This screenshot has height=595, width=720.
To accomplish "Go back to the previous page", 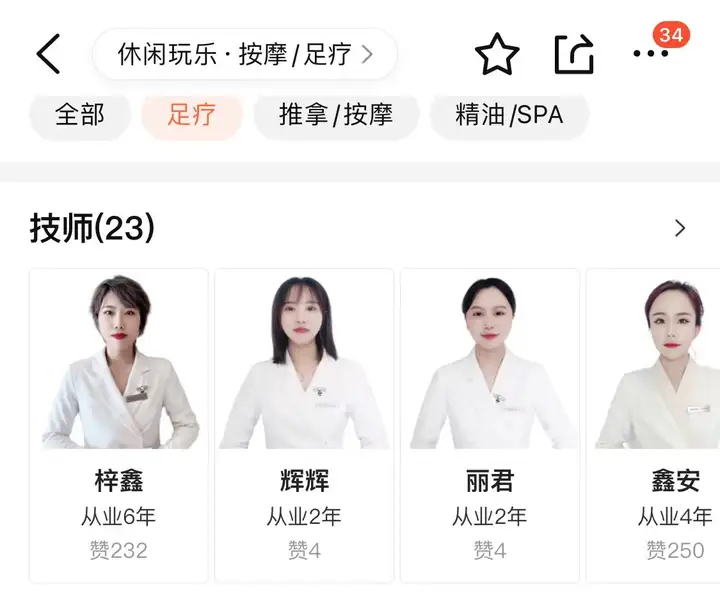I will pyautogui.click(x=48, y=54).
